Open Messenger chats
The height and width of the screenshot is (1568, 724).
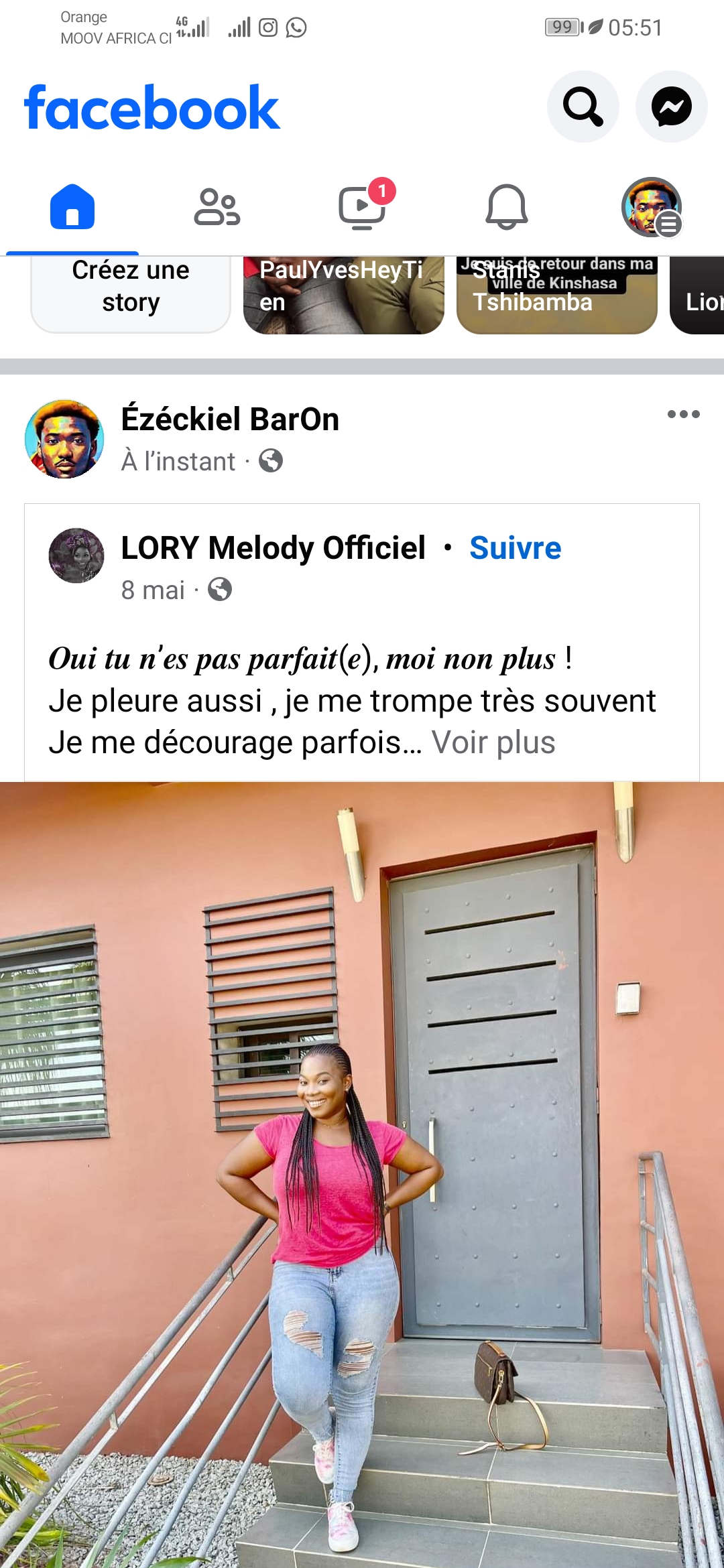671,107
